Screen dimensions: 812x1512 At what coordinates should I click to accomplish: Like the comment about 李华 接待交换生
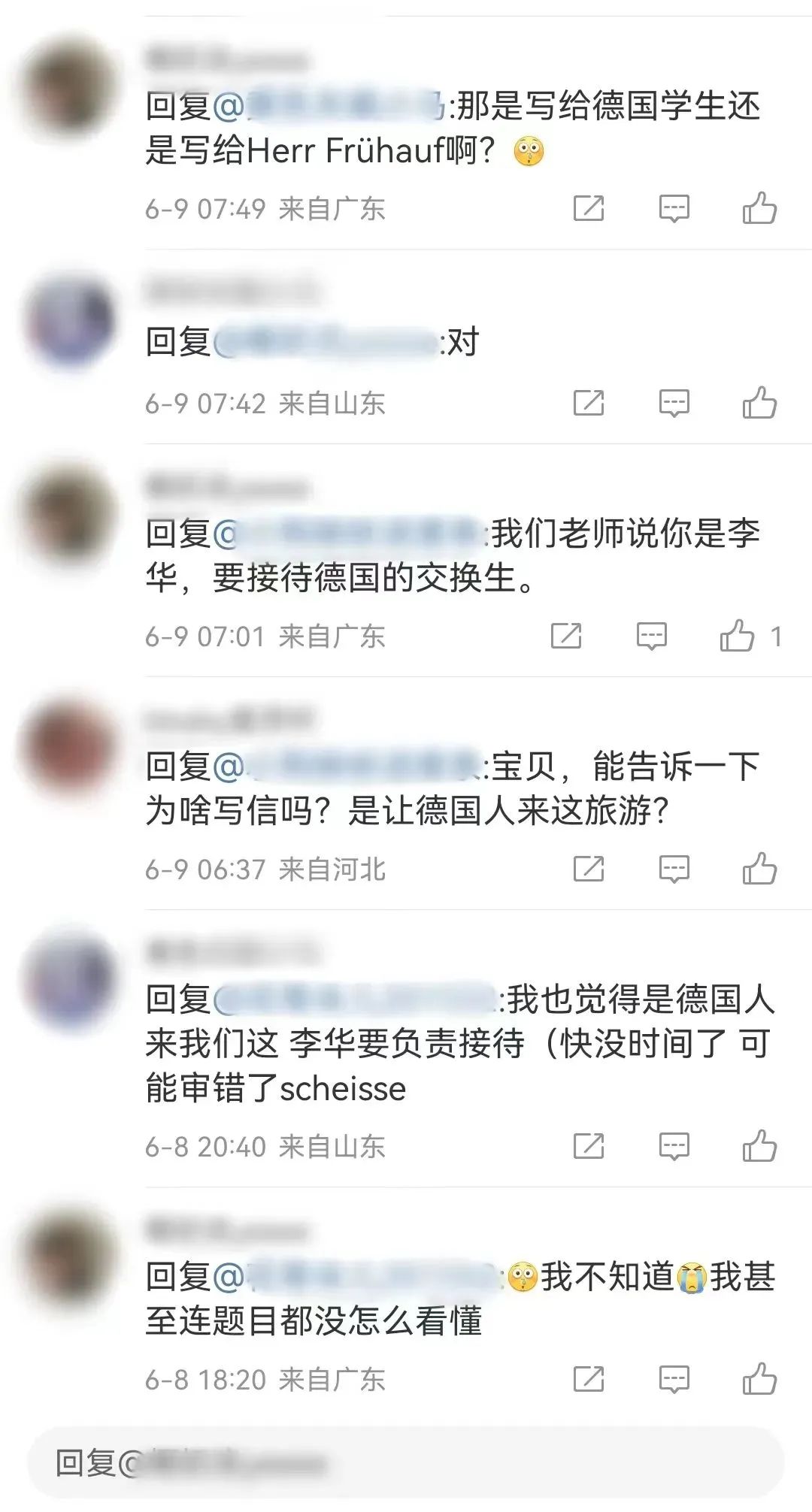[x=737, y=637]
